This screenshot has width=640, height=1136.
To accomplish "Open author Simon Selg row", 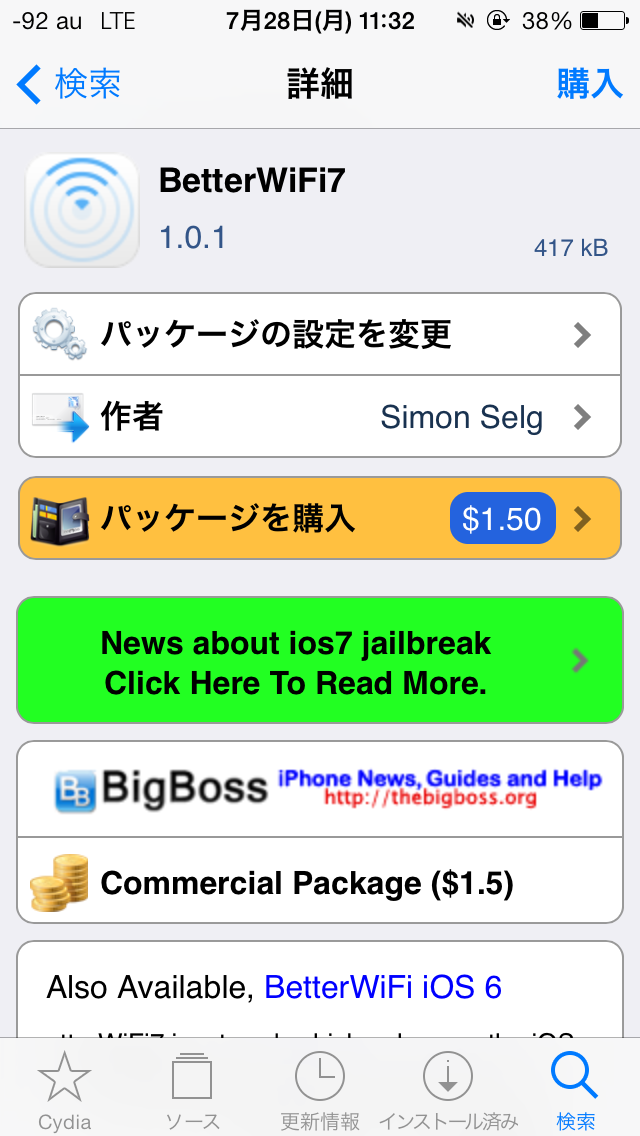I will click(320, 416).
